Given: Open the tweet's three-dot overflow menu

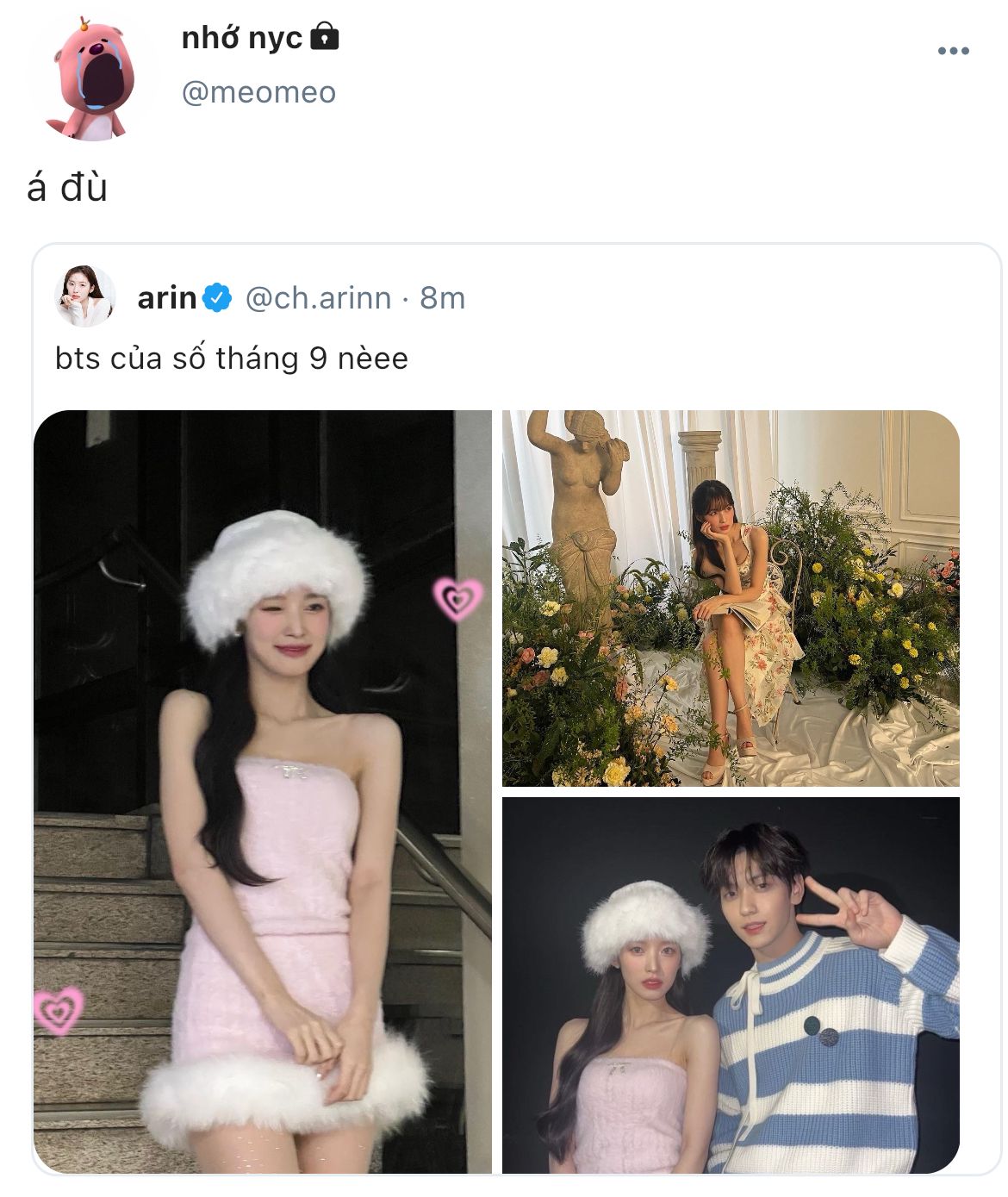Looking at the screenshot, I should coord(953,51).
